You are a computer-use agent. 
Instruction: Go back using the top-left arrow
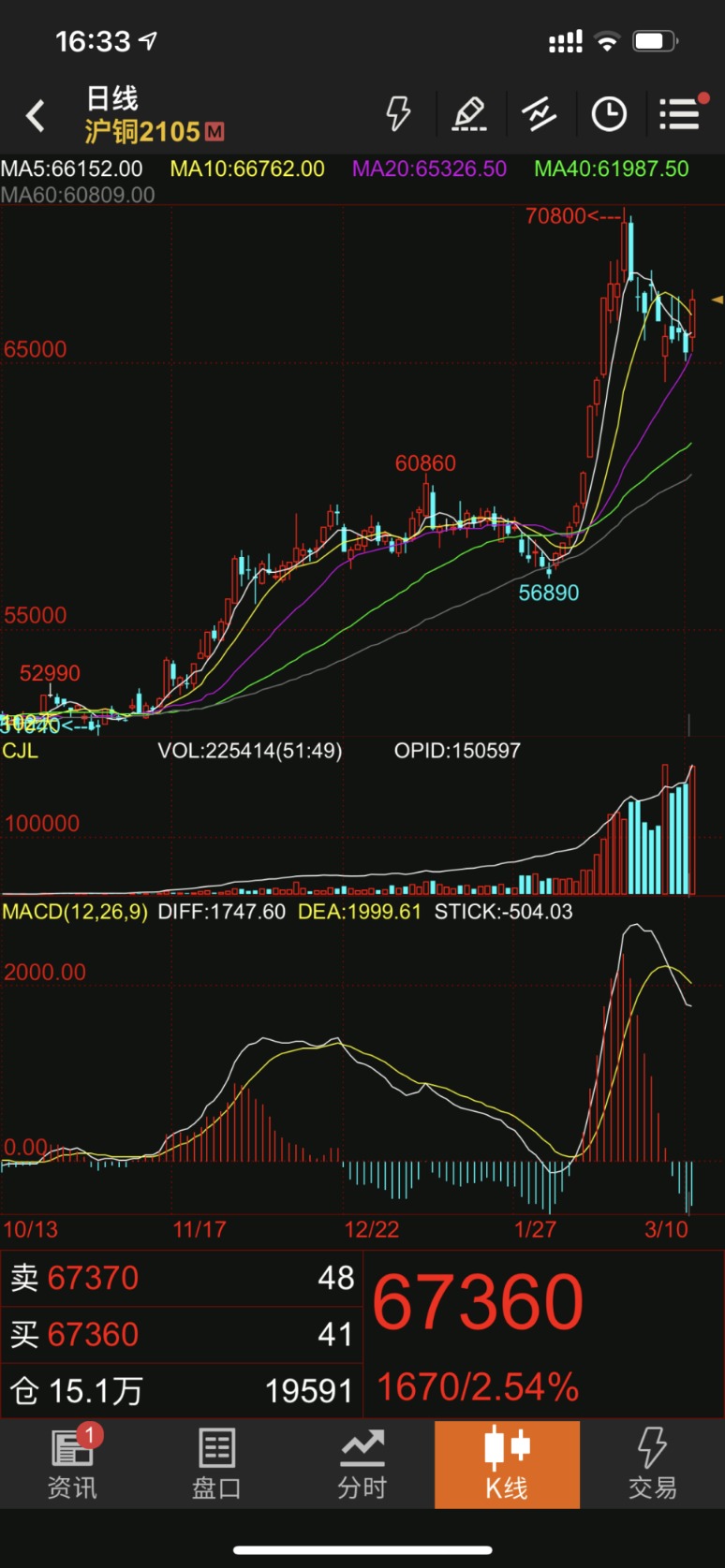36,116
